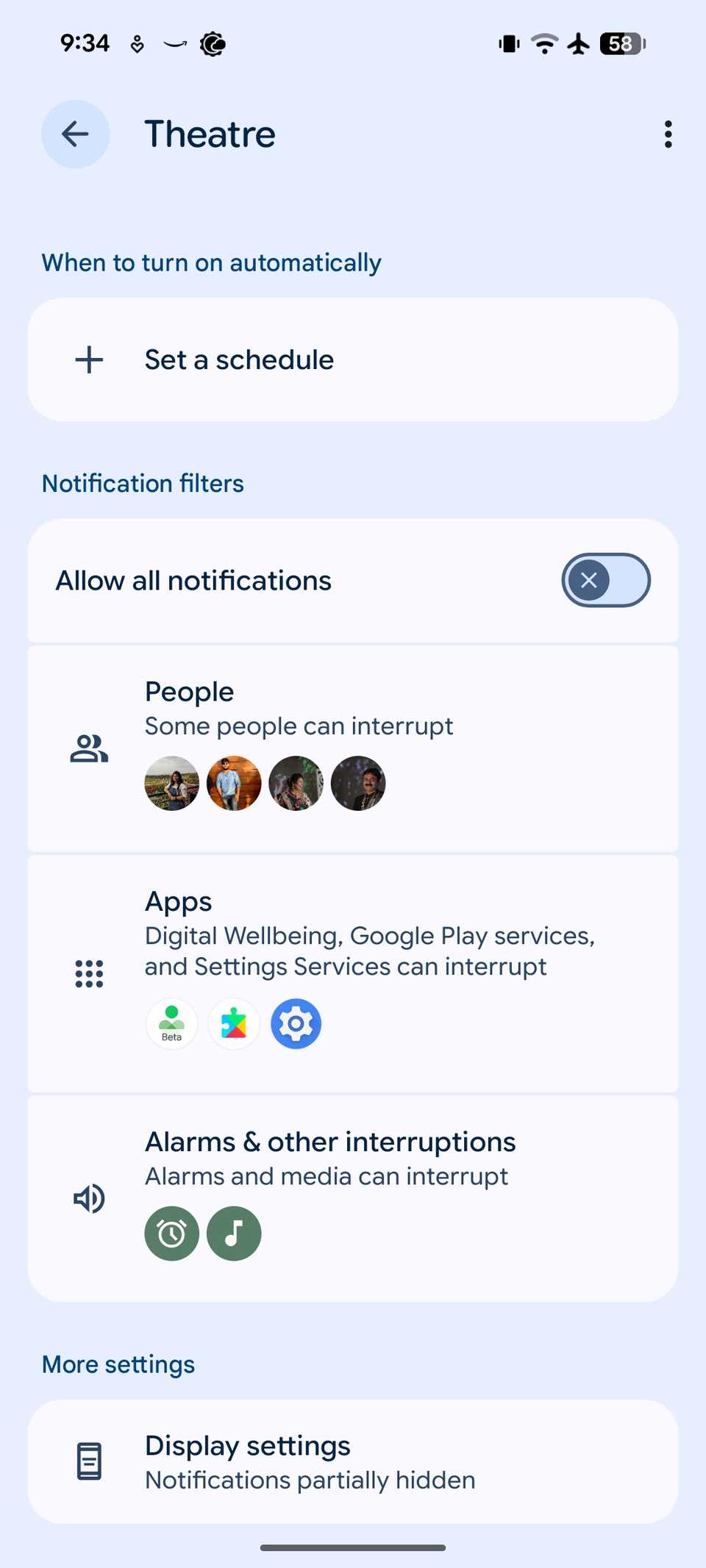Disable the Allow all notifications toggle
The width and height of the screenshot is (706, 1568).
pos(605,580)
